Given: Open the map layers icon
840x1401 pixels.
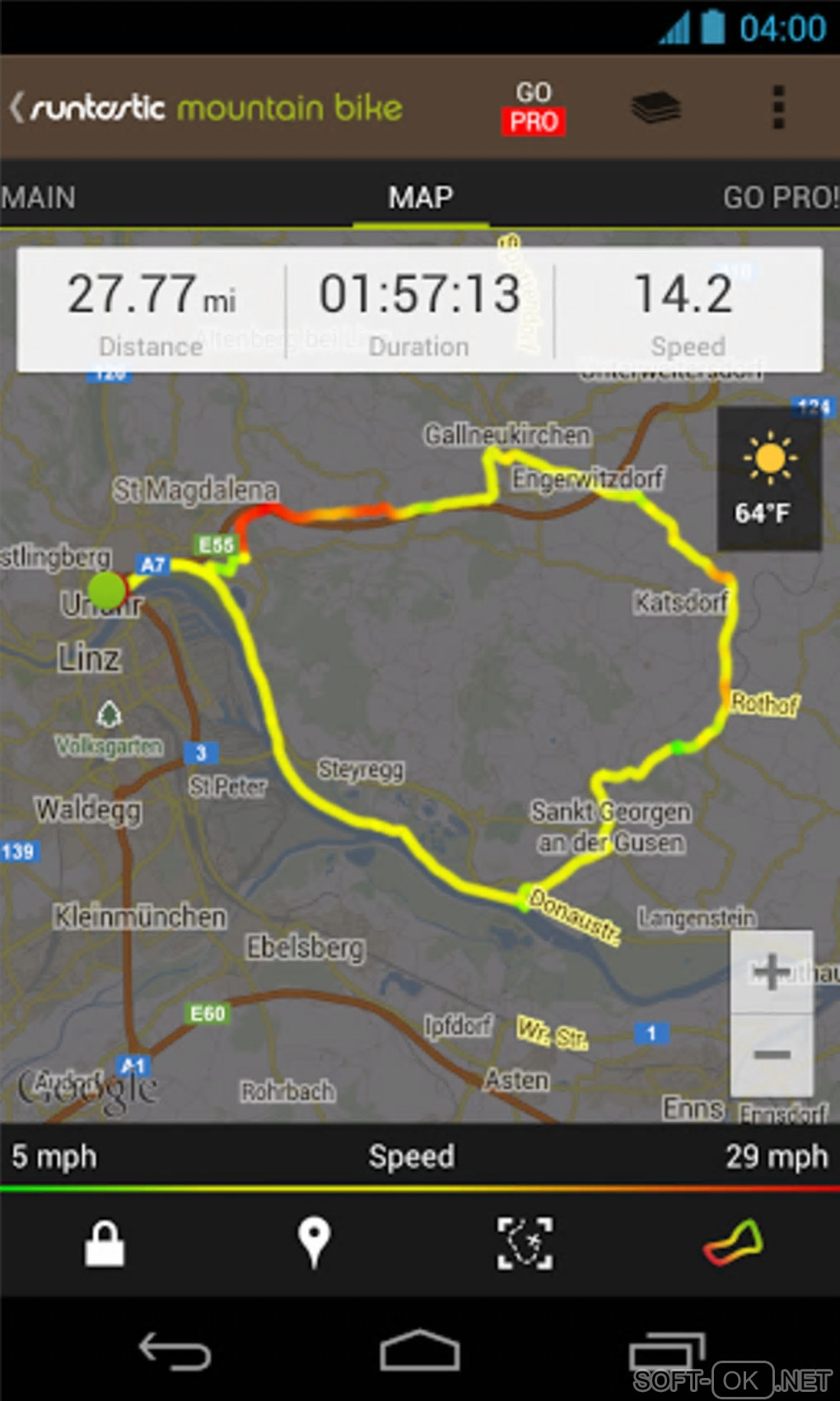Looking at the screenshot, I should coord(656,108).
